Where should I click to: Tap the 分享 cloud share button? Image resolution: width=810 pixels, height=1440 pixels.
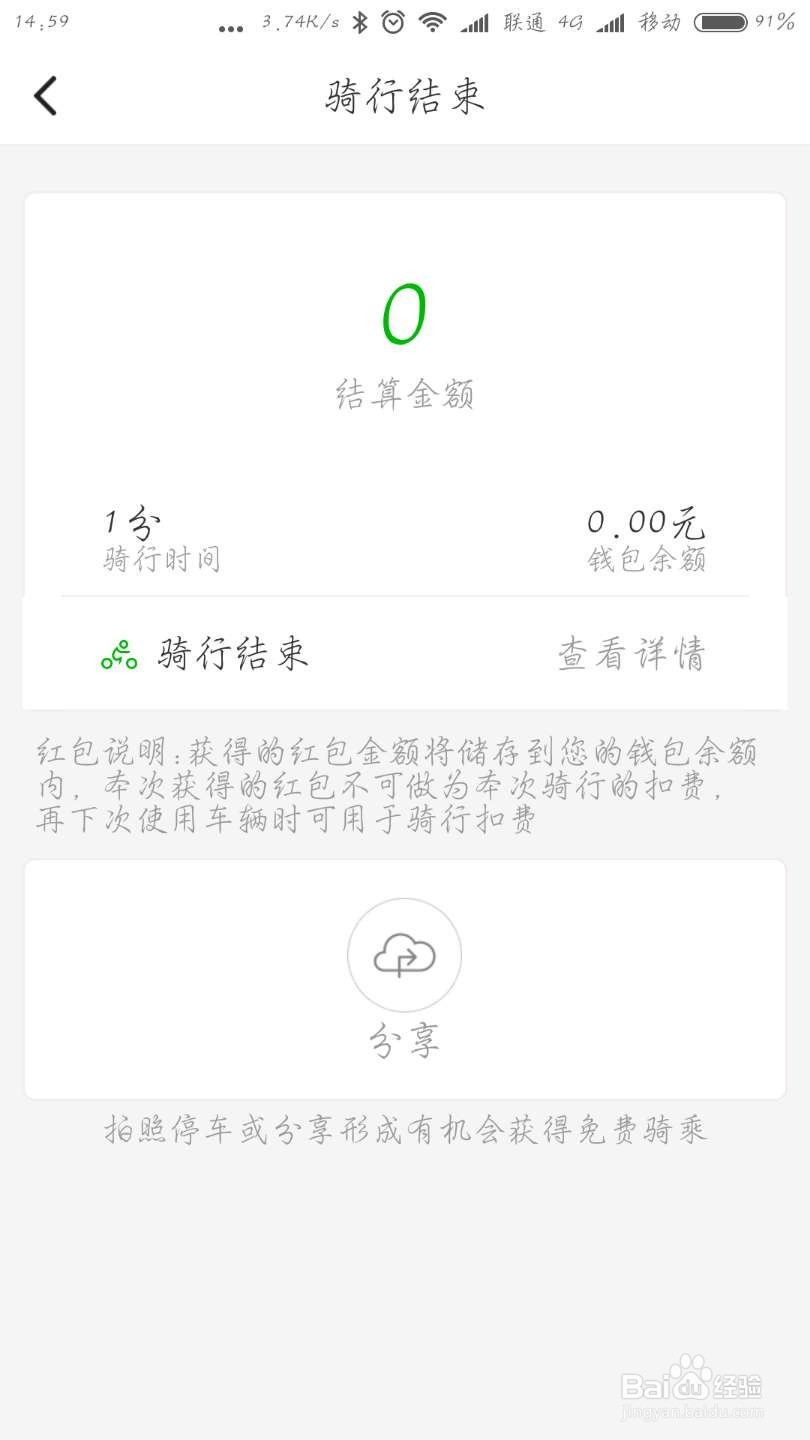pos(404,955)
